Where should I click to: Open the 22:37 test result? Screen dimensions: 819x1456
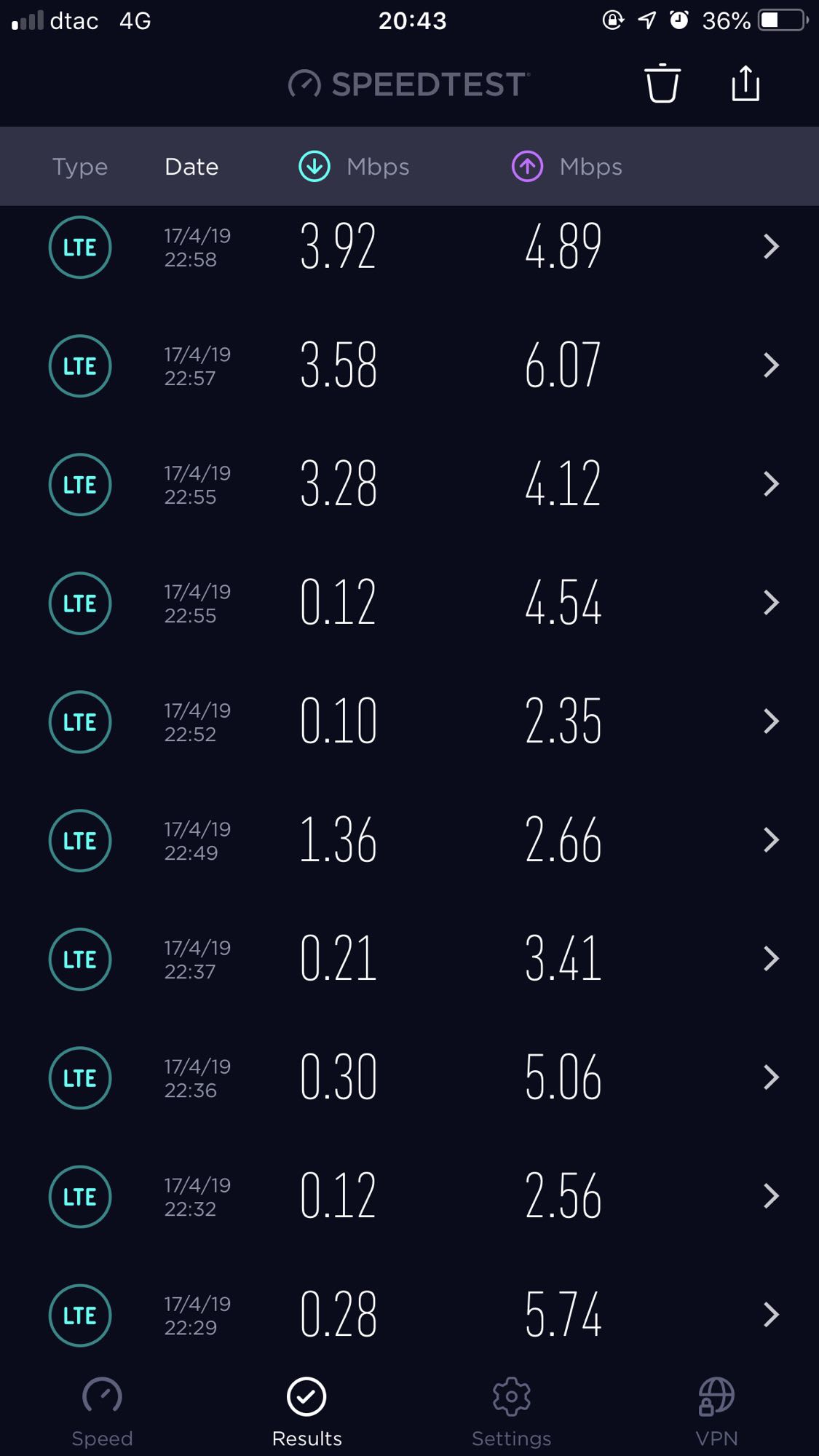point(409,959)
